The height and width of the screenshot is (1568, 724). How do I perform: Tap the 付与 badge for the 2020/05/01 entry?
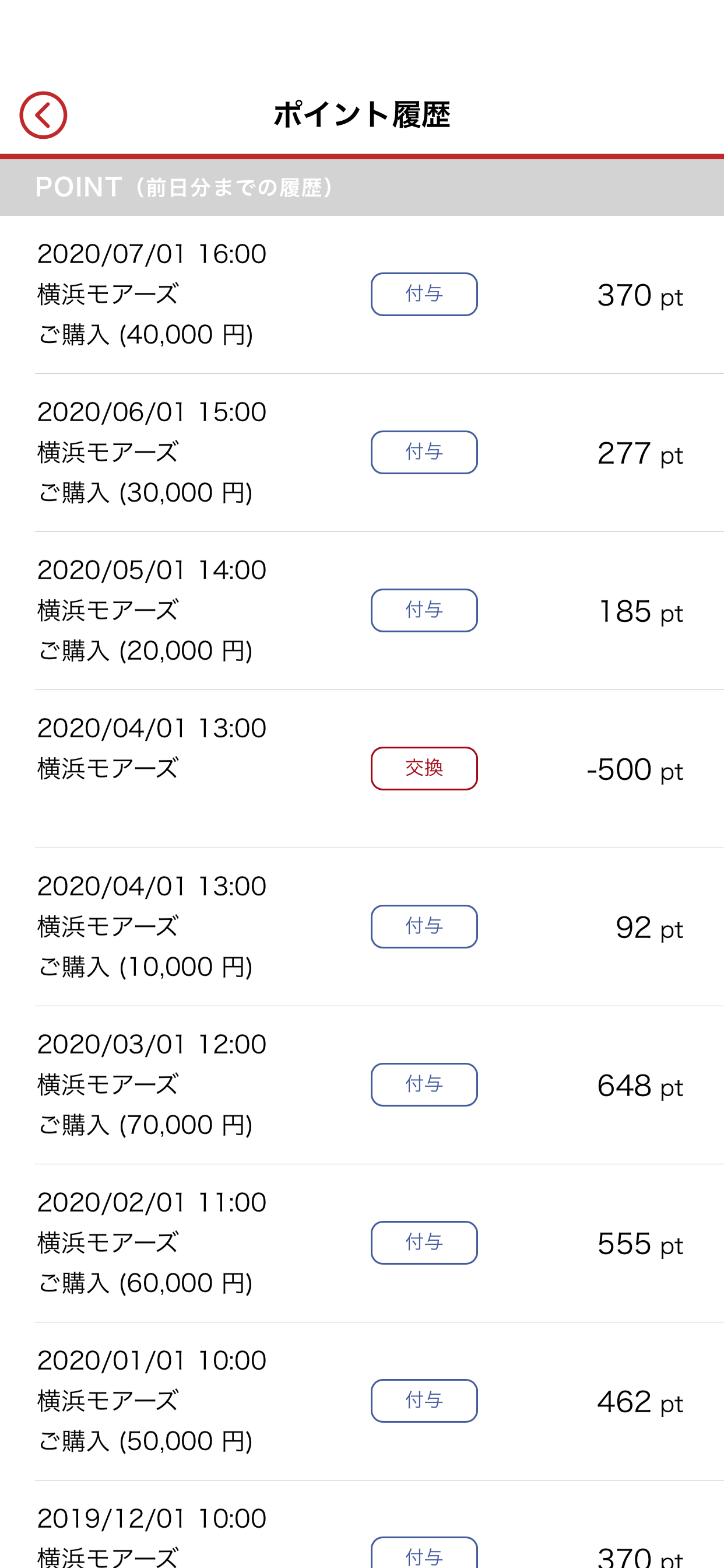pyautogui.click(x=424, y=610)
